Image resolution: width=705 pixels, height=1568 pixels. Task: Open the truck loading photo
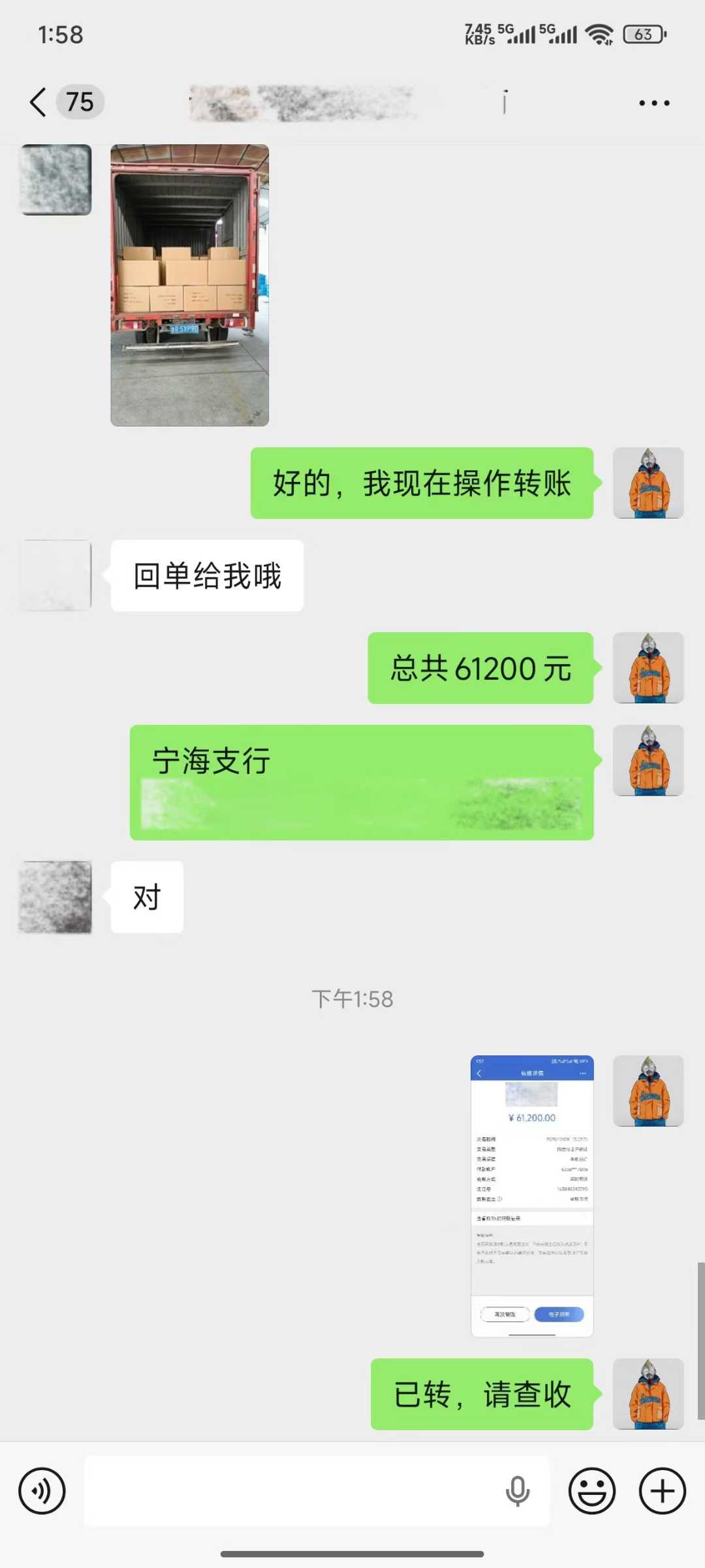pyautogui.click(x=189, y=284)
